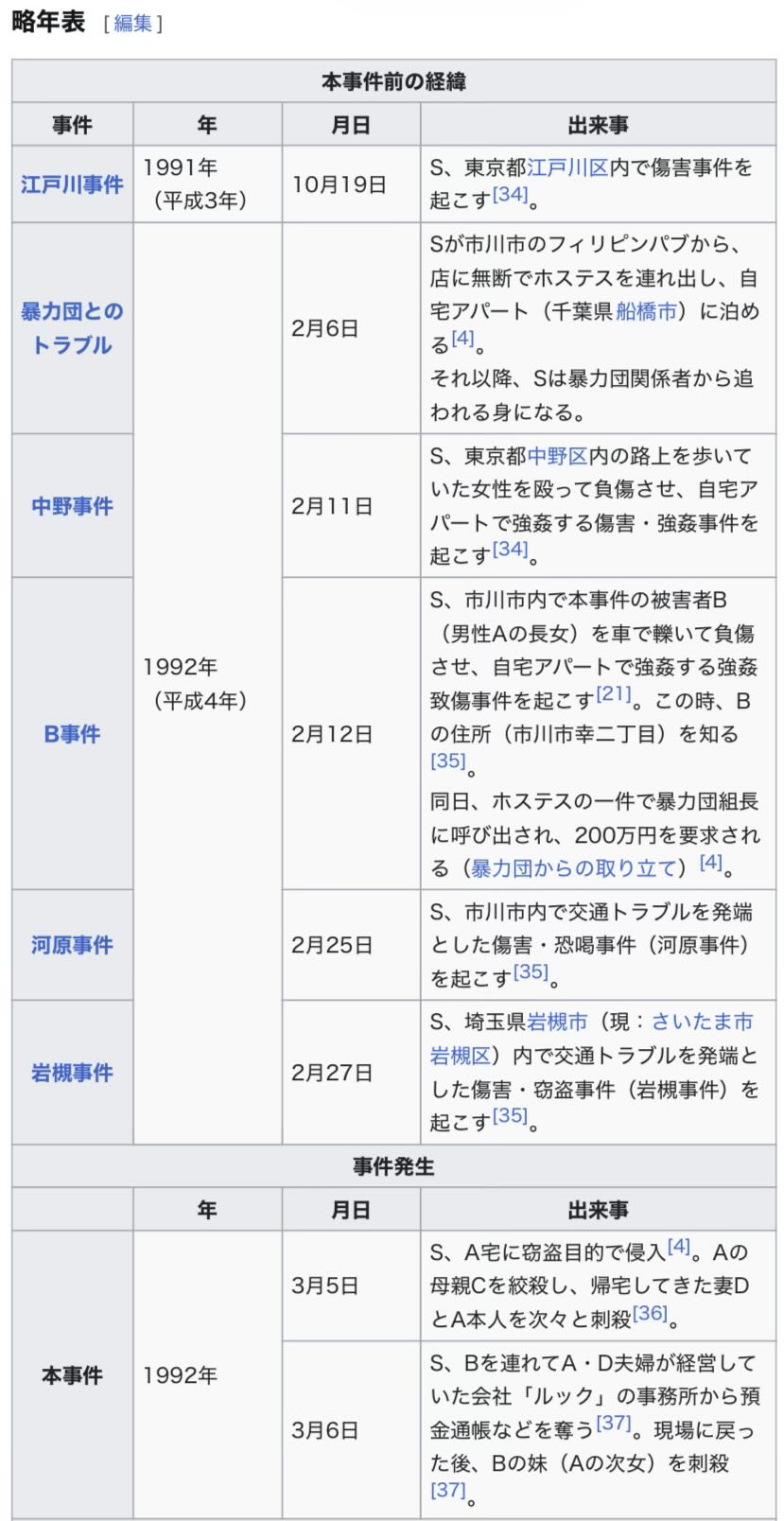Open the 江戸川区 article link
The height and width of the screenshot is (1521, 784).
567,168
